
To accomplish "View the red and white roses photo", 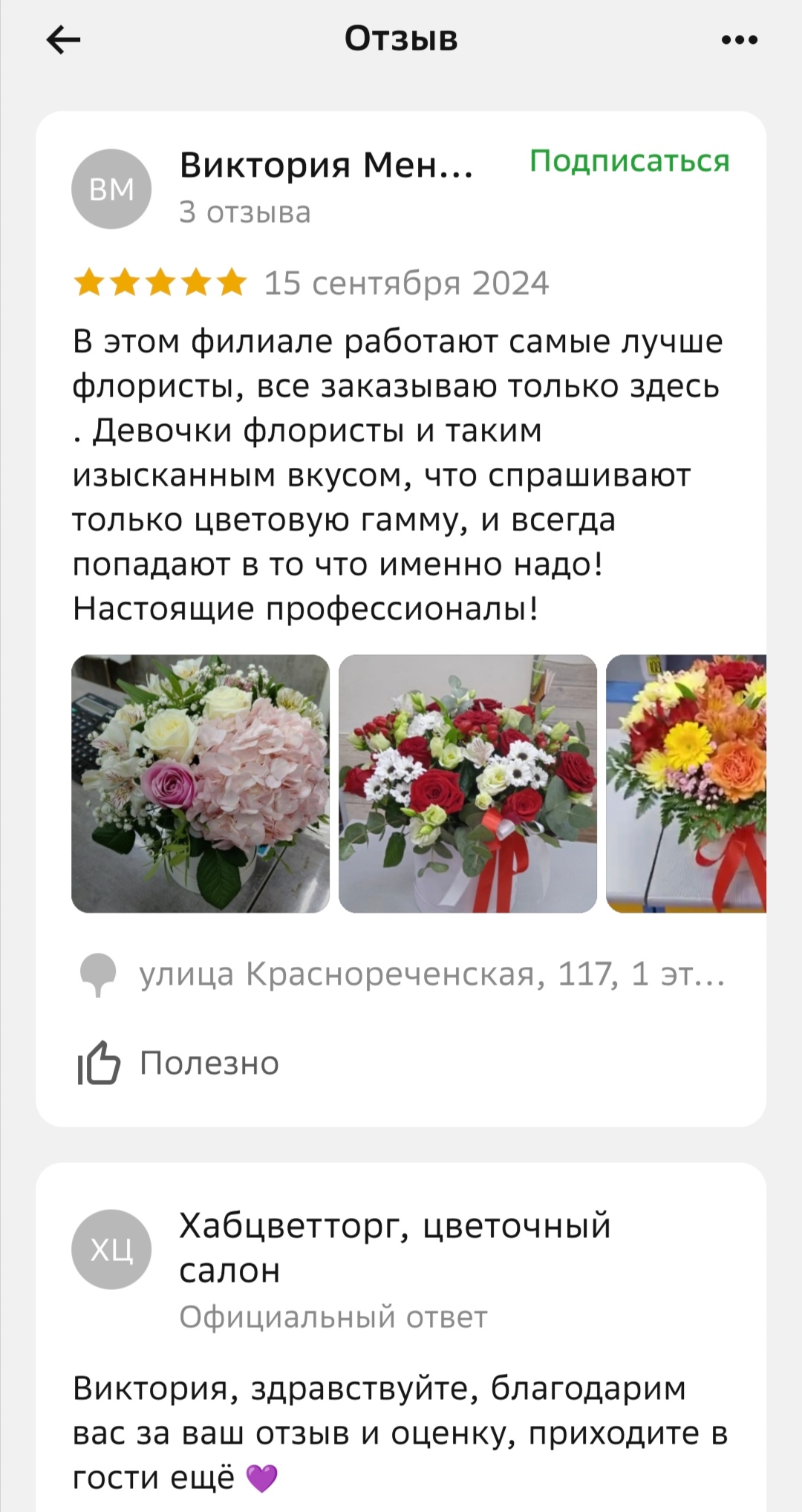I will pos(468,783).
